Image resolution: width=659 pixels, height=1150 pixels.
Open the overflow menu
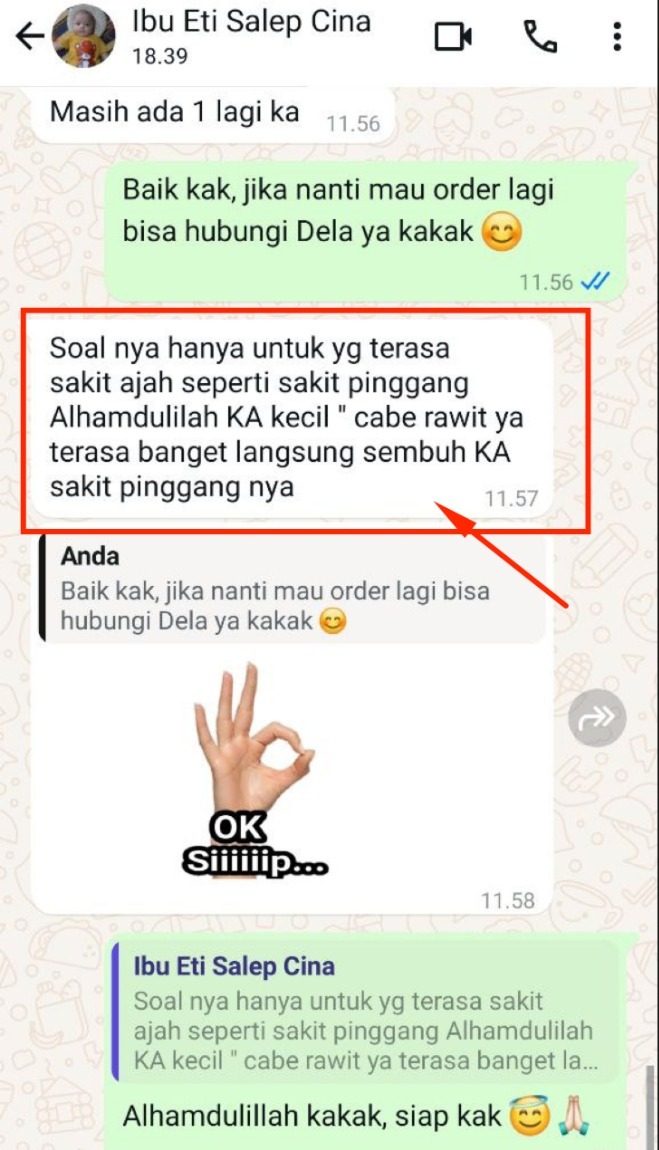click(617, 37)
